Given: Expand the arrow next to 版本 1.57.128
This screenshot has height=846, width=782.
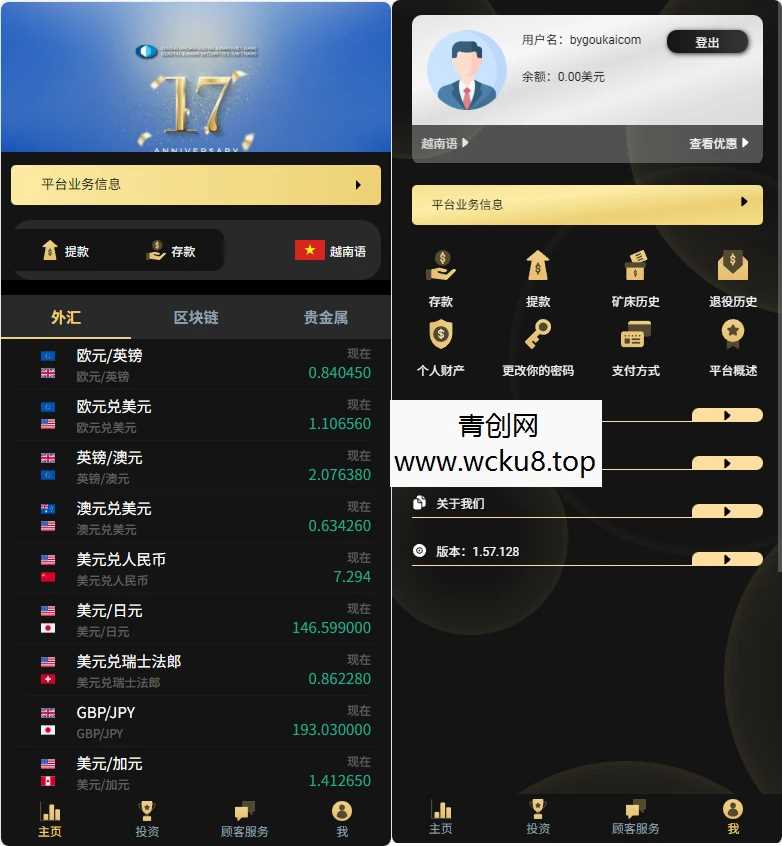Looking at the screenshot, I should (728, 558).
